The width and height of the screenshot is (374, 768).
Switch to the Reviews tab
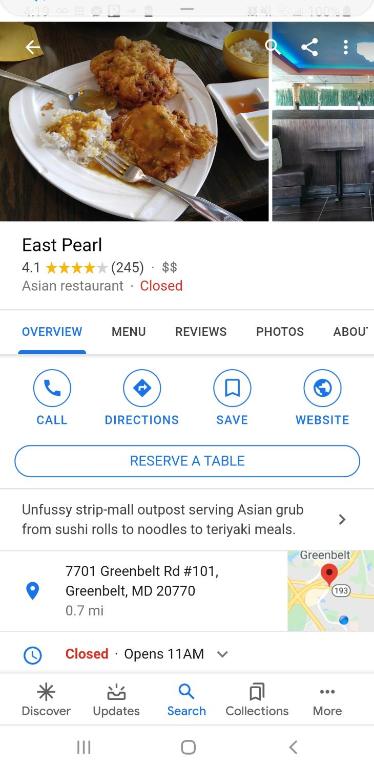click(x=201, y=332)
